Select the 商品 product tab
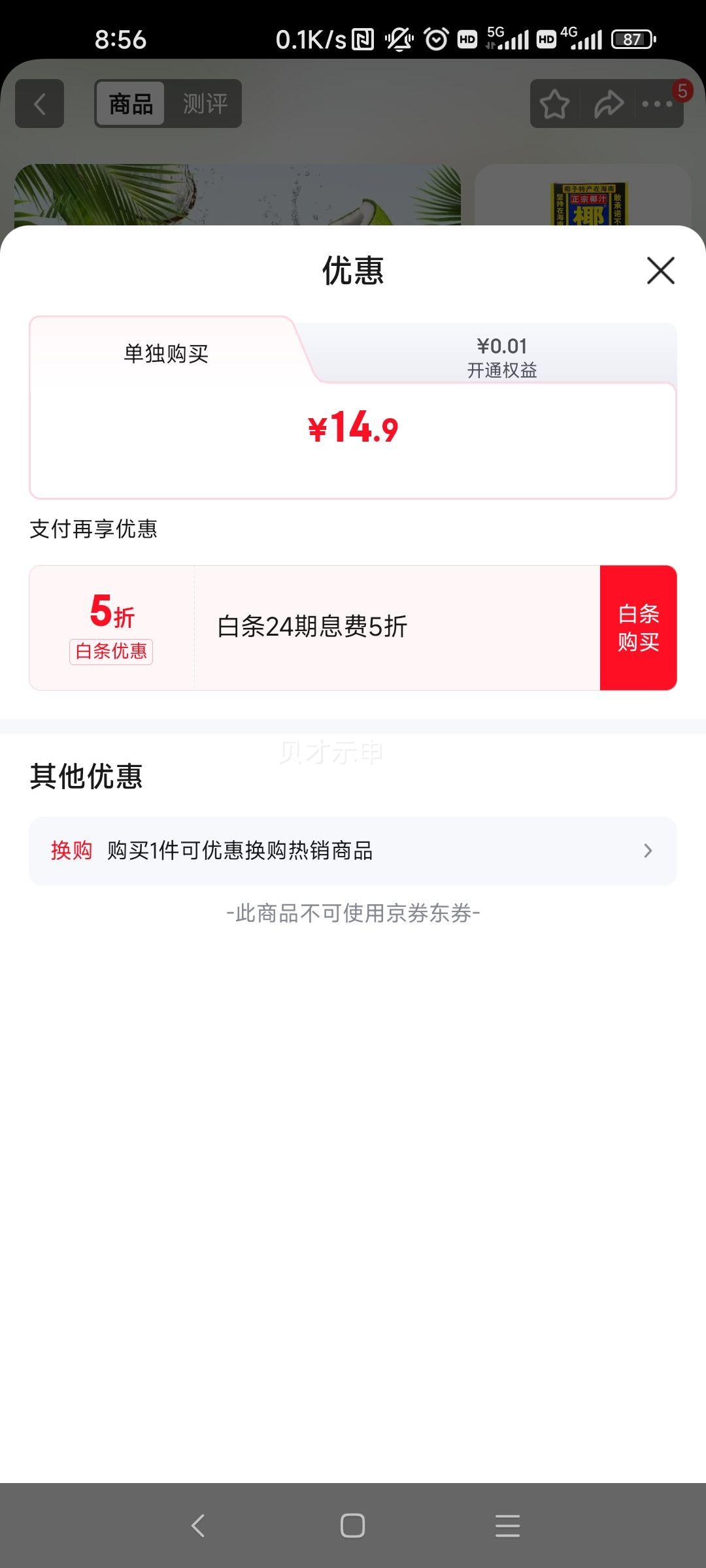Viewport: 706px width, 1568px height. click(x=128, y=103)
